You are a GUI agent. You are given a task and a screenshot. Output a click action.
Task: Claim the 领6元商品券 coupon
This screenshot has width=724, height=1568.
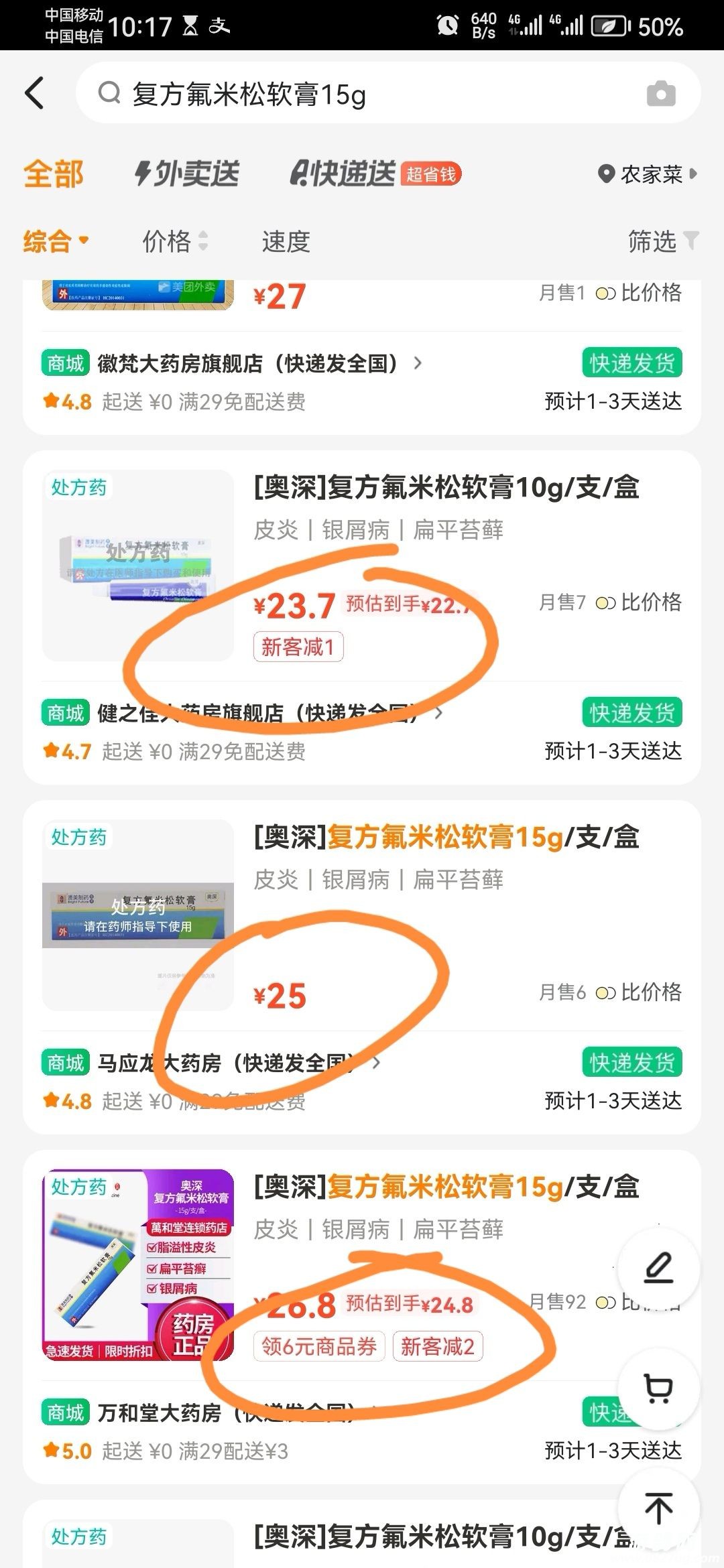(x=319, y=1346)
